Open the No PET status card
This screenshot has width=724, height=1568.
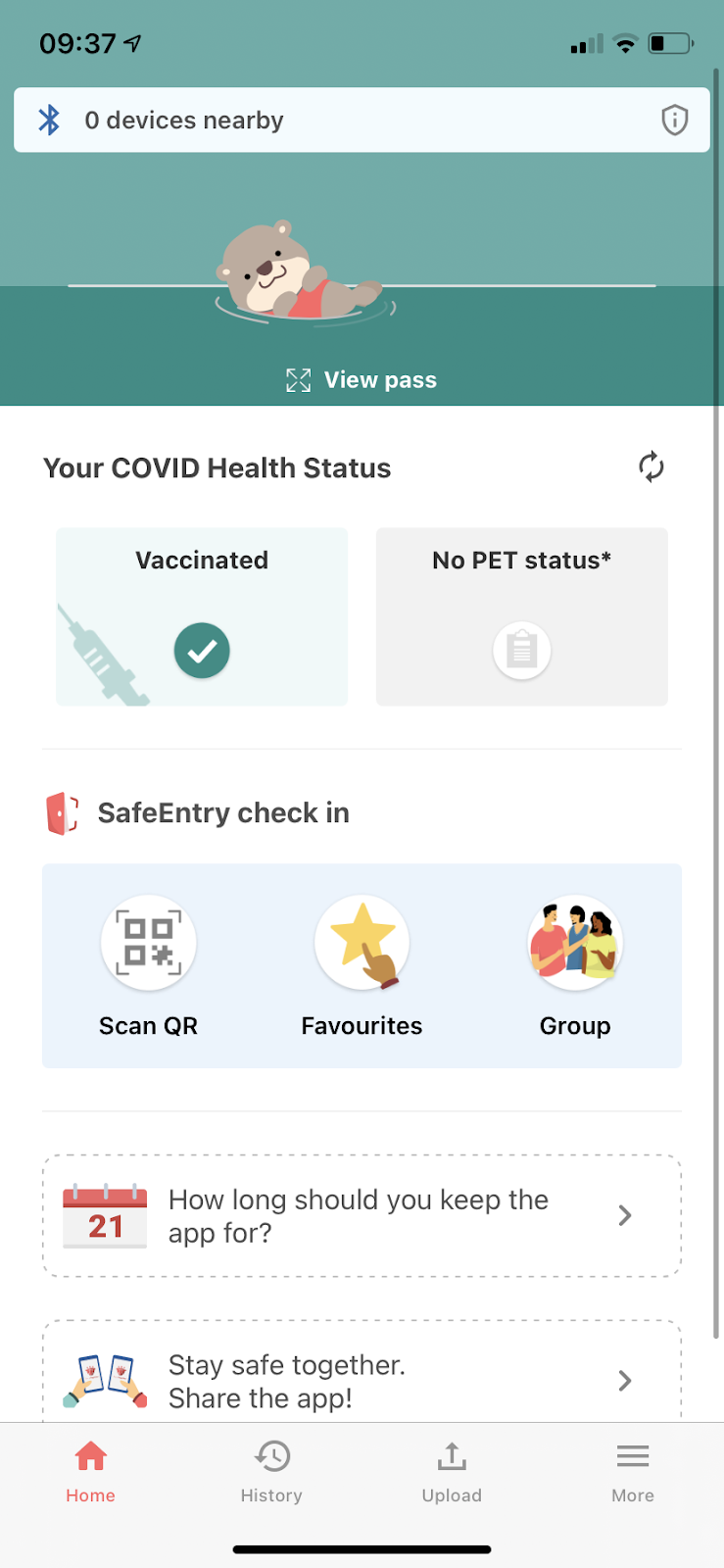coord(521,616)
